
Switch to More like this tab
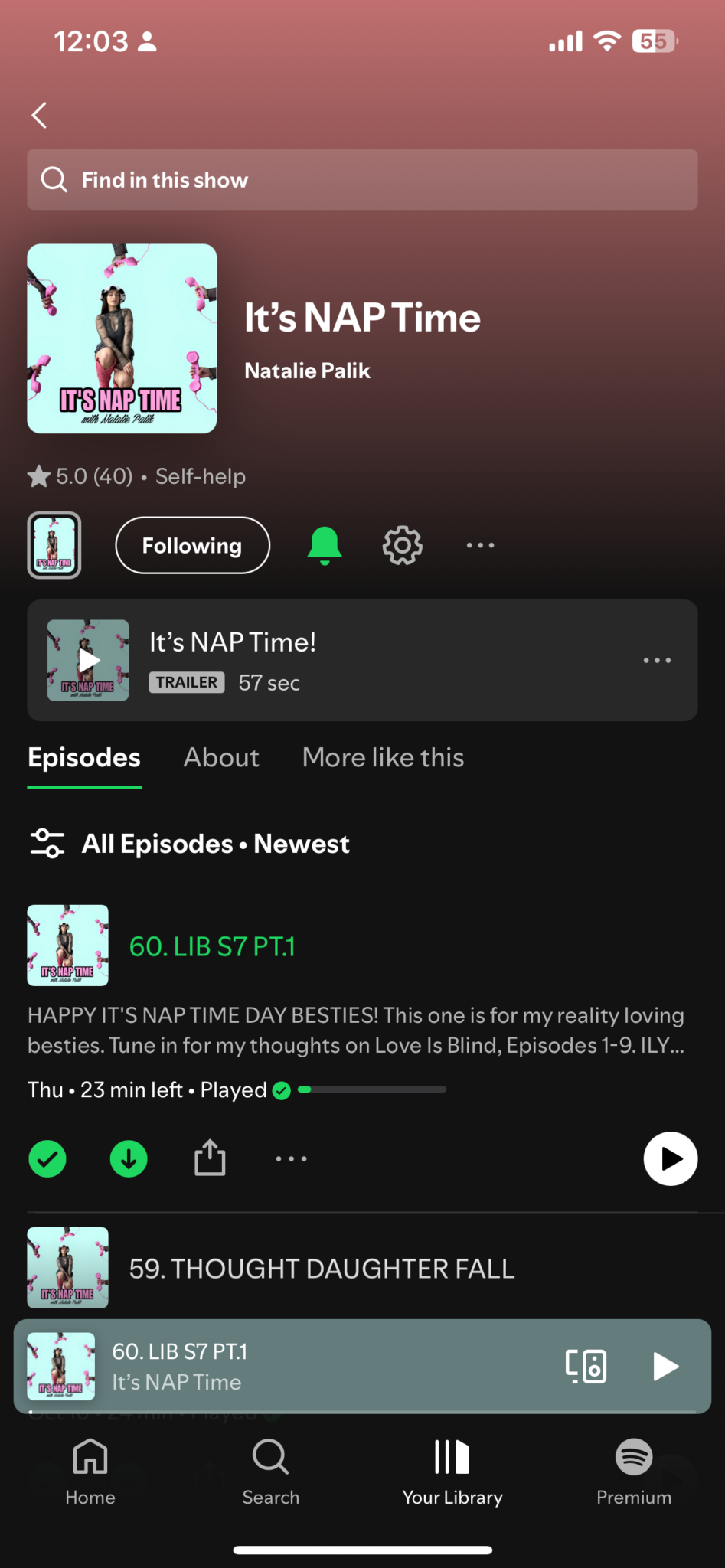point(383,758)
